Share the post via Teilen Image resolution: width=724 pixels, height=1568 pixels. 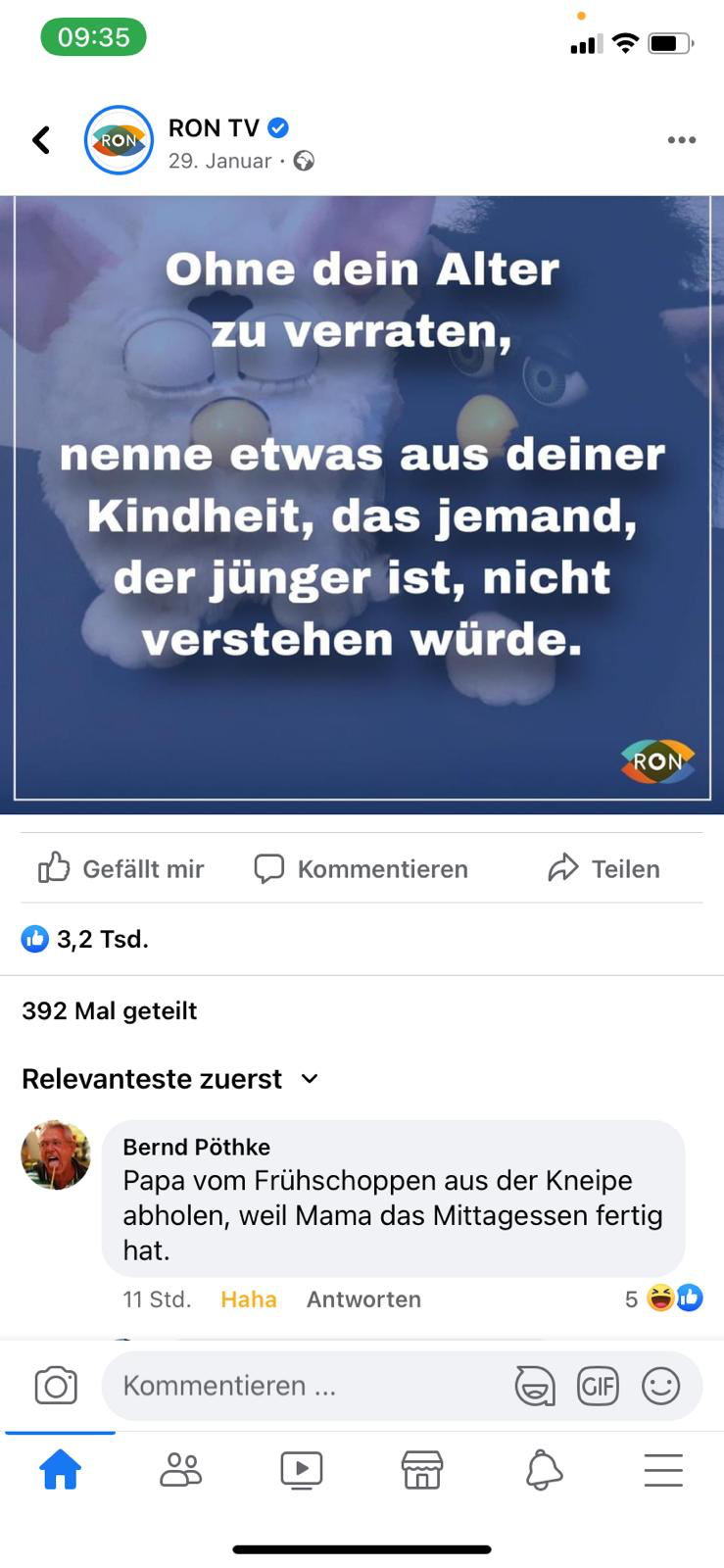603,868
